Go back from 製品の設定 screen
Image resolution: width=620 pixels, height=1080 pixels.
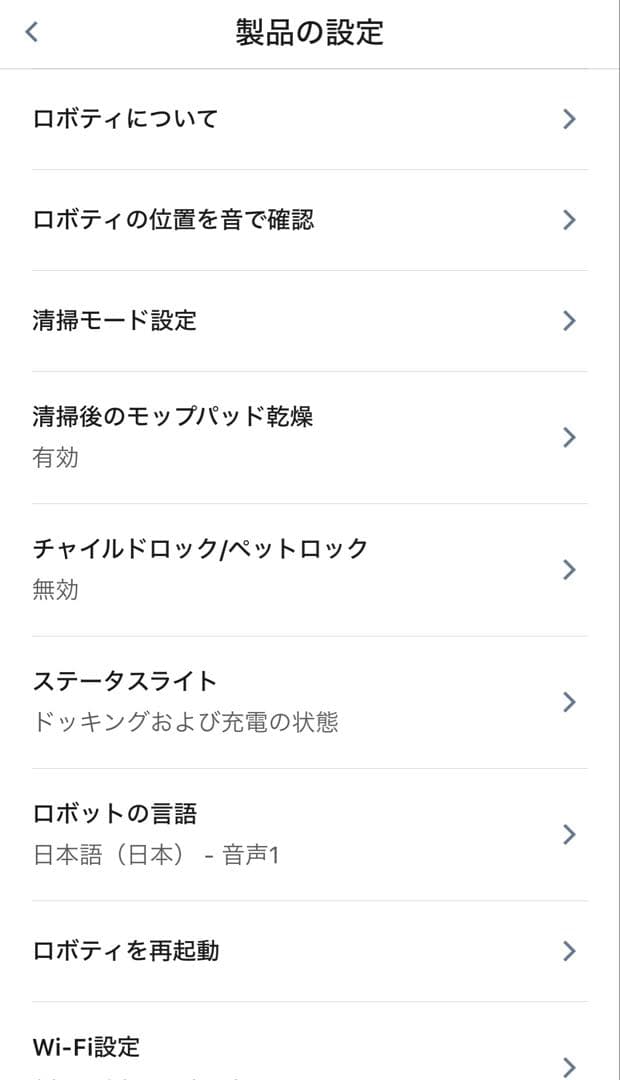point(32,32)
